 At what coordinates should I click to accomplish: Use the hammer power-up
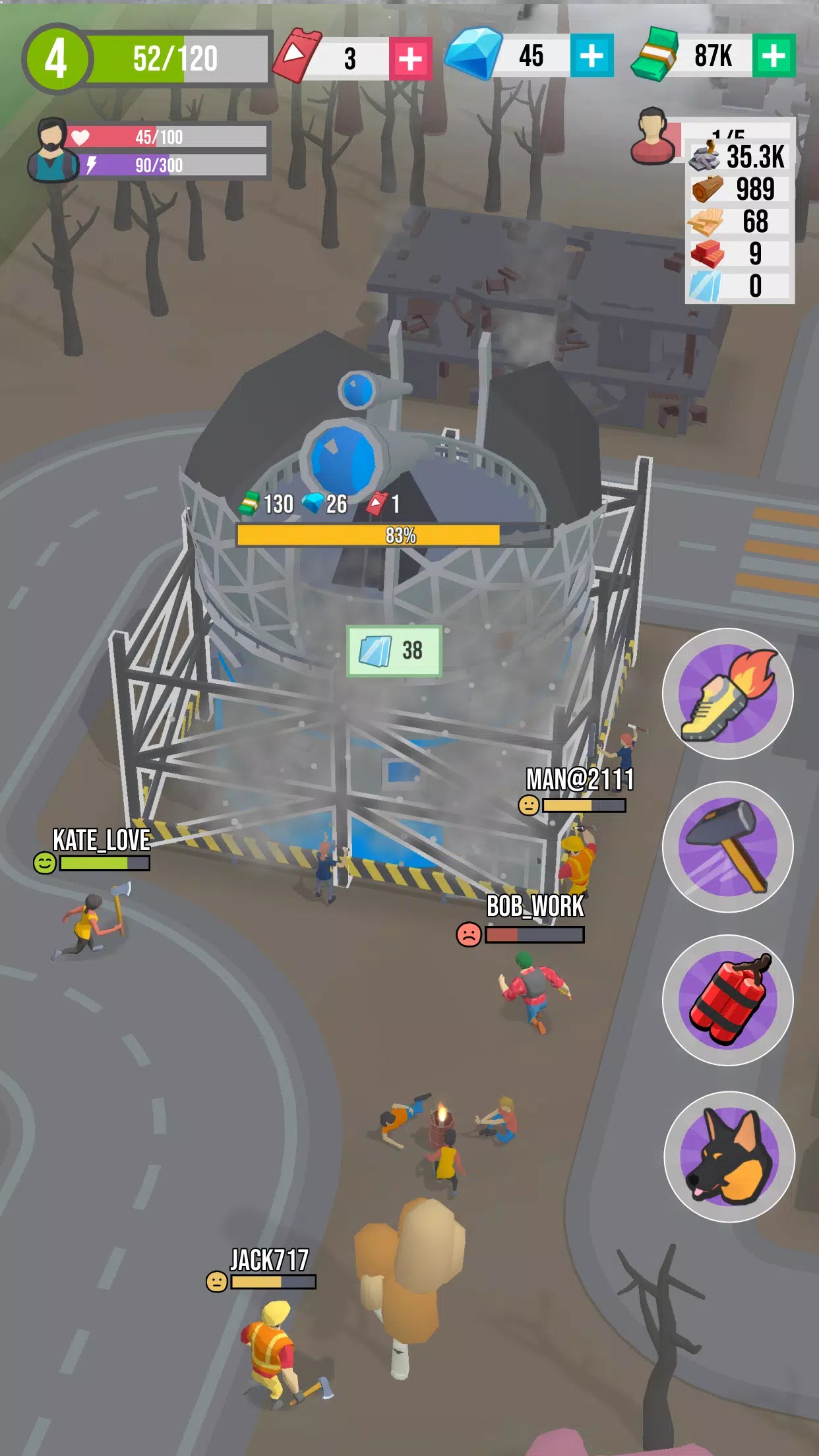728,847
